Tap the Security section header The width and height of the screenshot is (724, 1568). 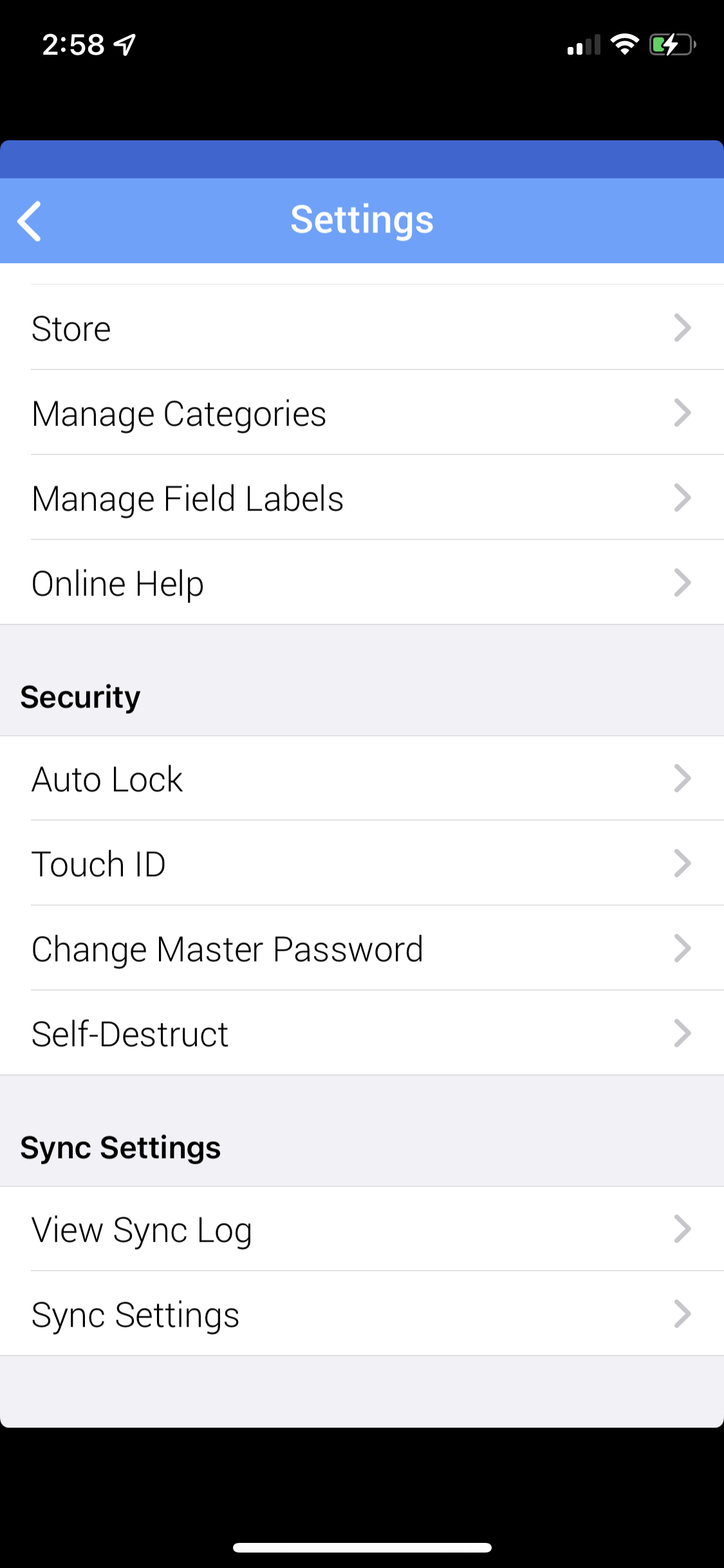pyautogui.click(x=80, y=696)
